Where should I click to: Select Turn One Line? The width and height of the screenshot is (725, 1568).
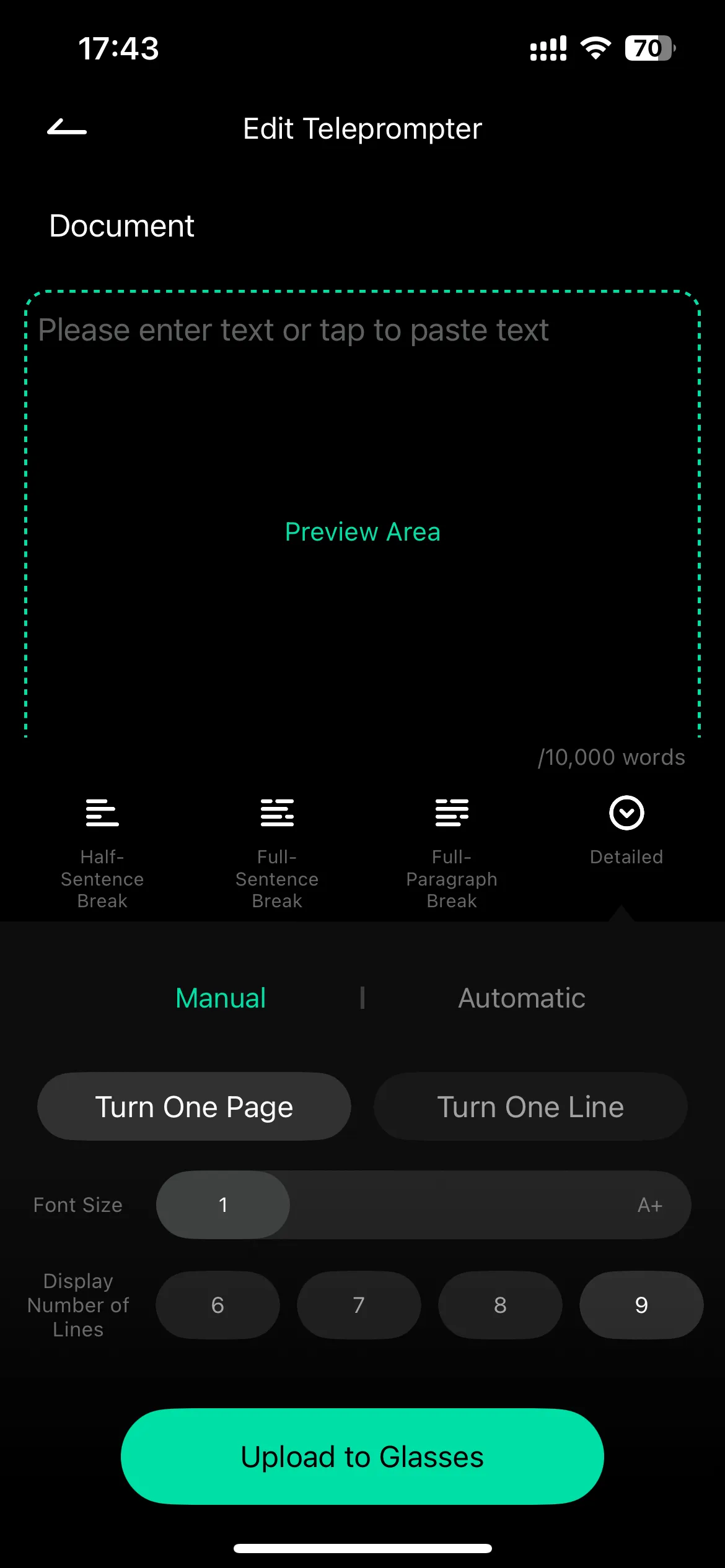point(530,1107)
